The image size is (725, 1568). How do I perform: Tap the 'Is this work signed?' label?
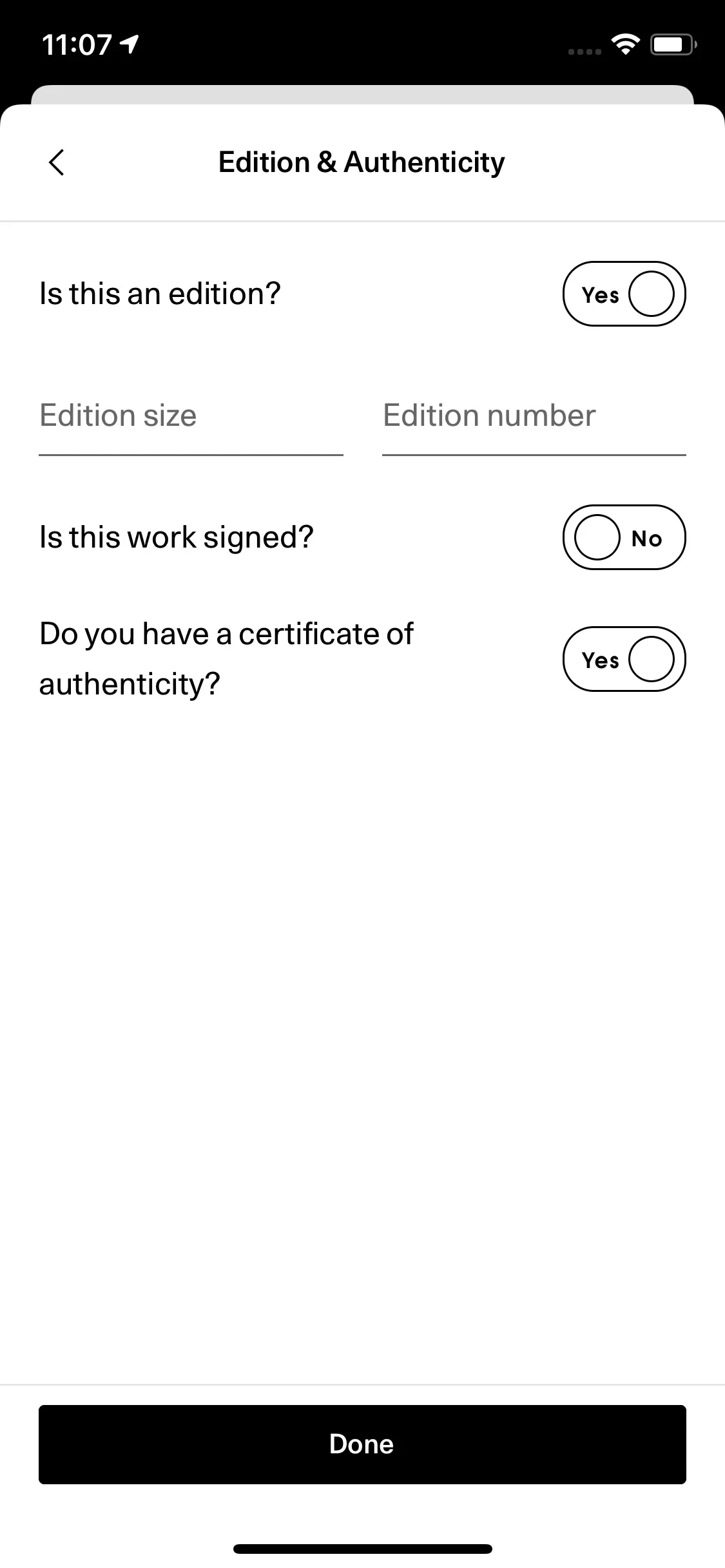point(176,536)
